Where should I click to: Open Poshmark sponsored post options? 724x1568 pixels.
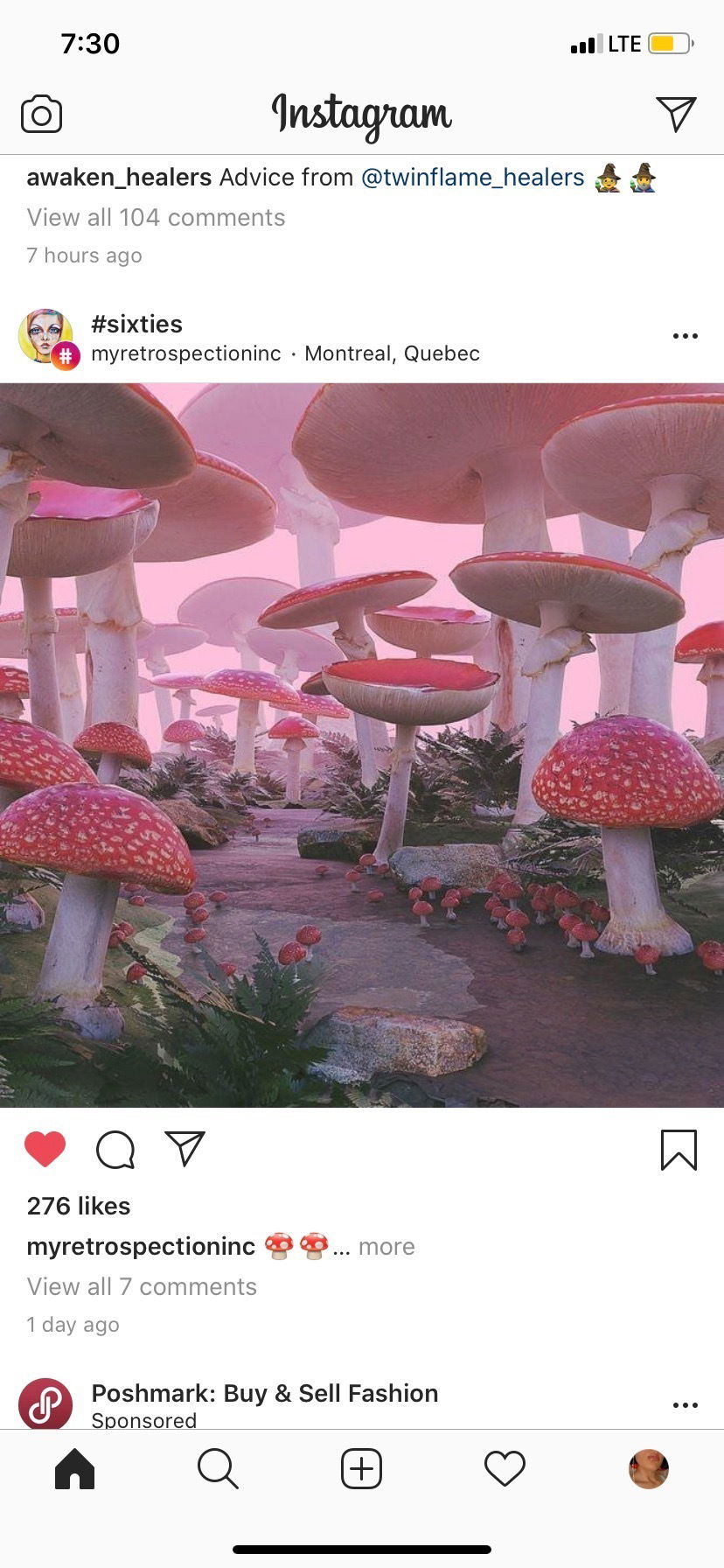[686, 1405]
